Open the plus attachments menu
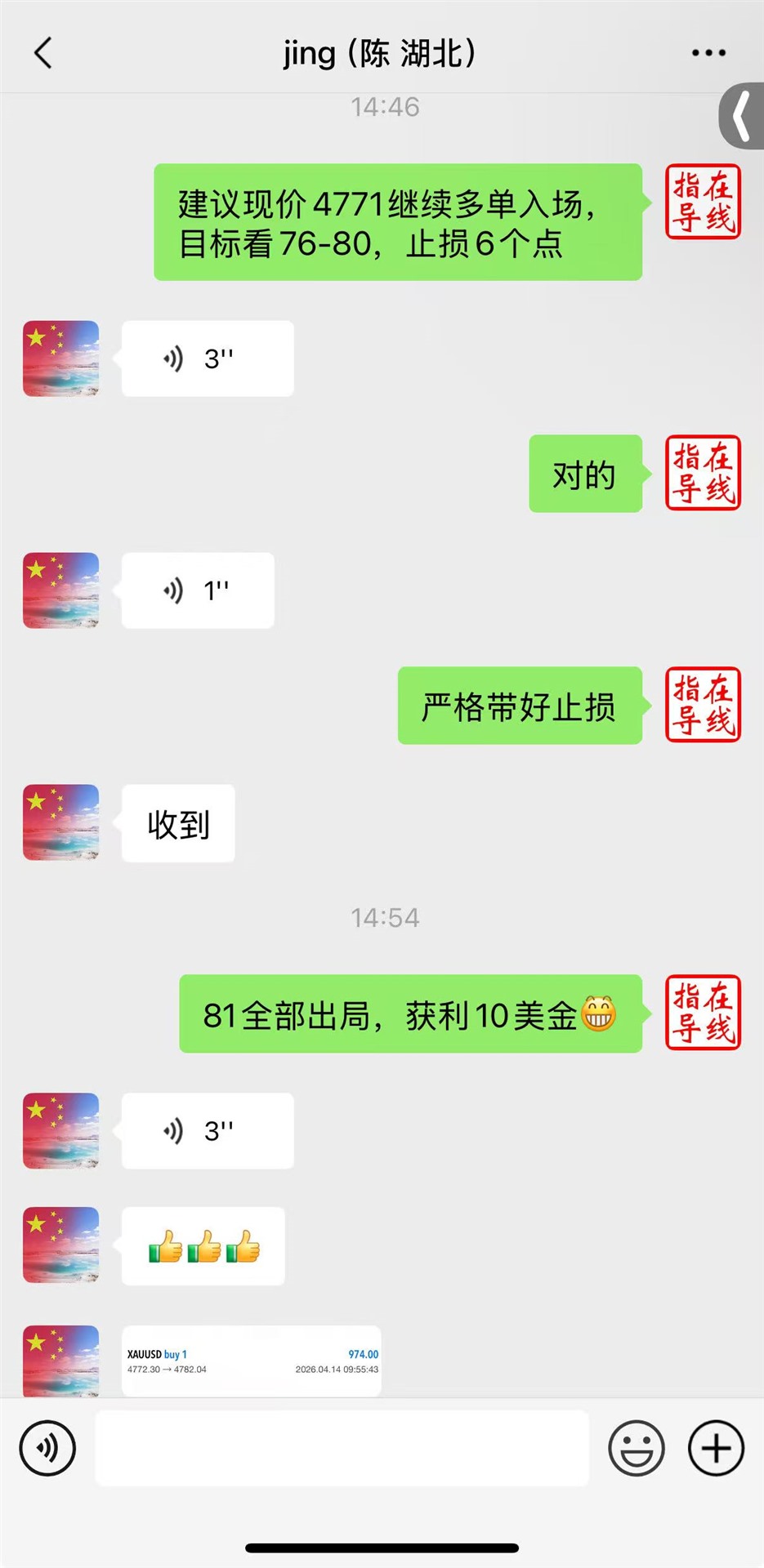The image size is (764, 1568). [716, 1448]
